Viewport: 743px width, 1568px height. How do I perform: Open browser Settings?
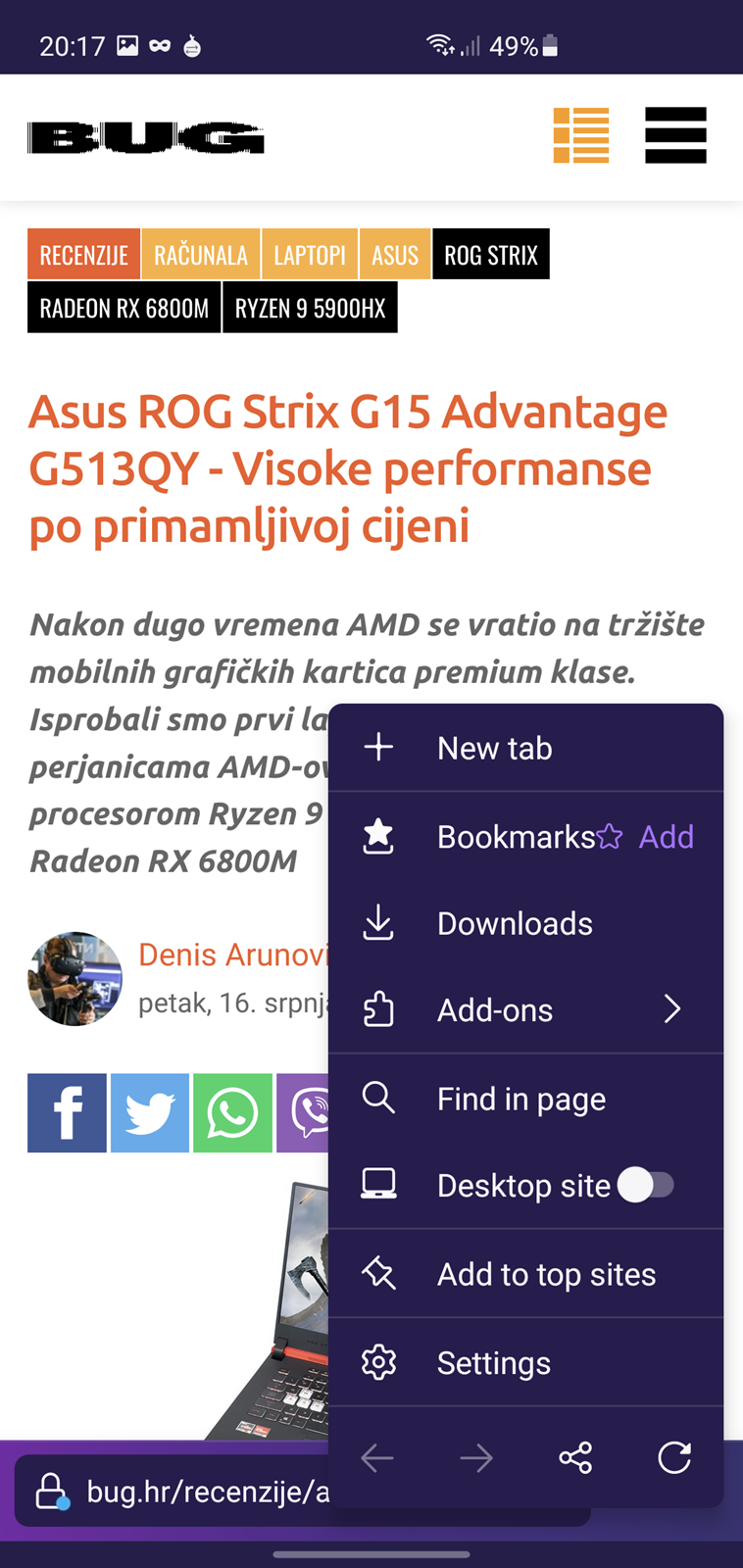tap(525, 1362)
